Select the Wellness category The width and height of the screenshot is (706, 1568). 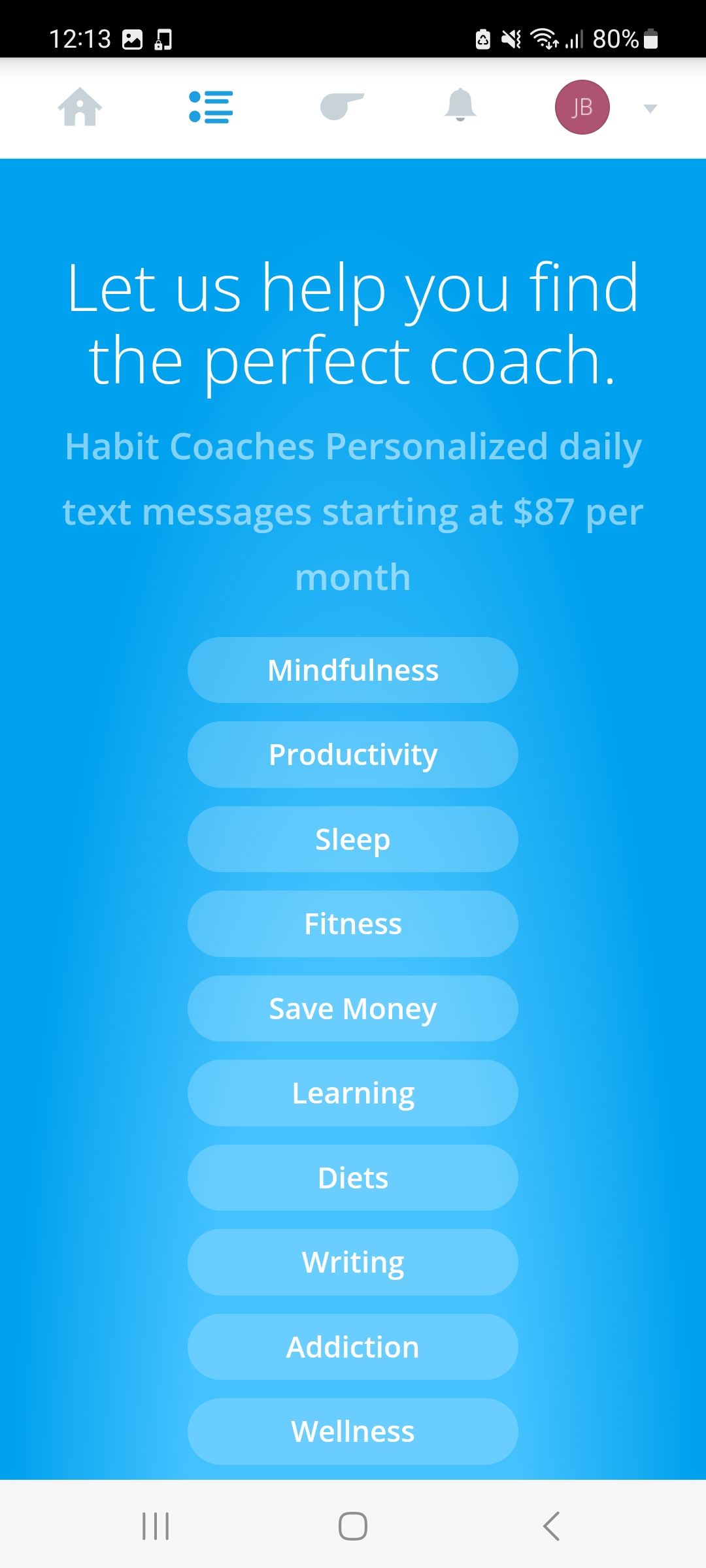tap(353, 1431)
